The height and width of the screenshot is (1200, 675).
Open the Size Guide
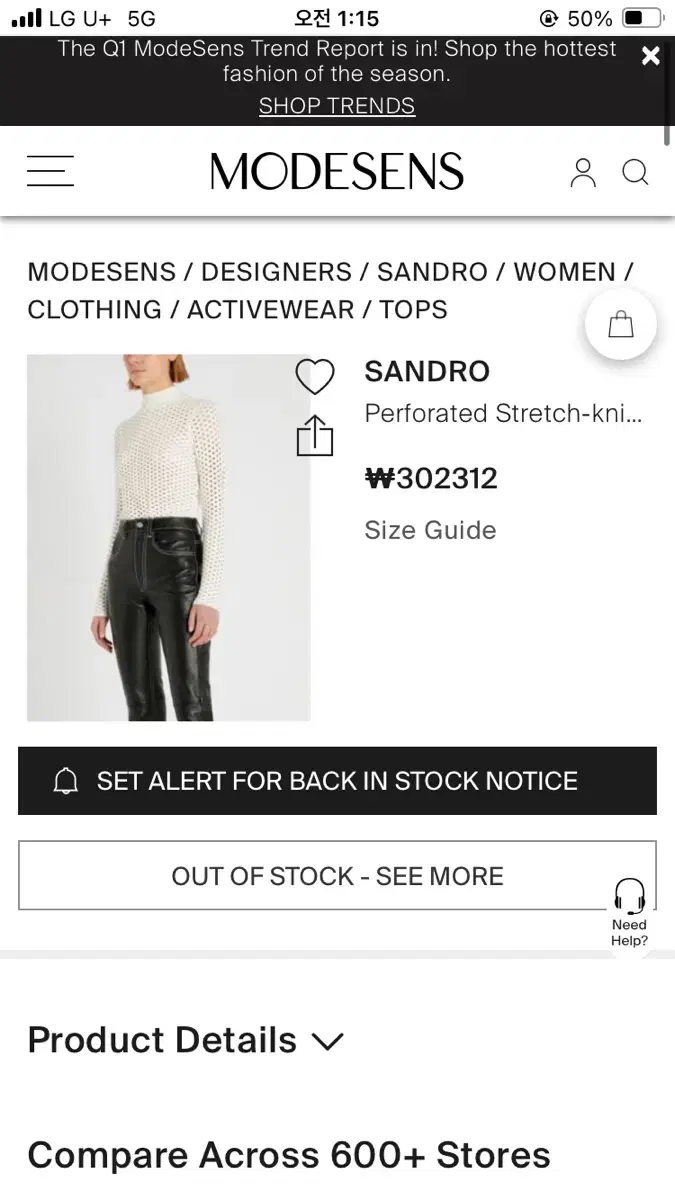click(x=430, y=530)
